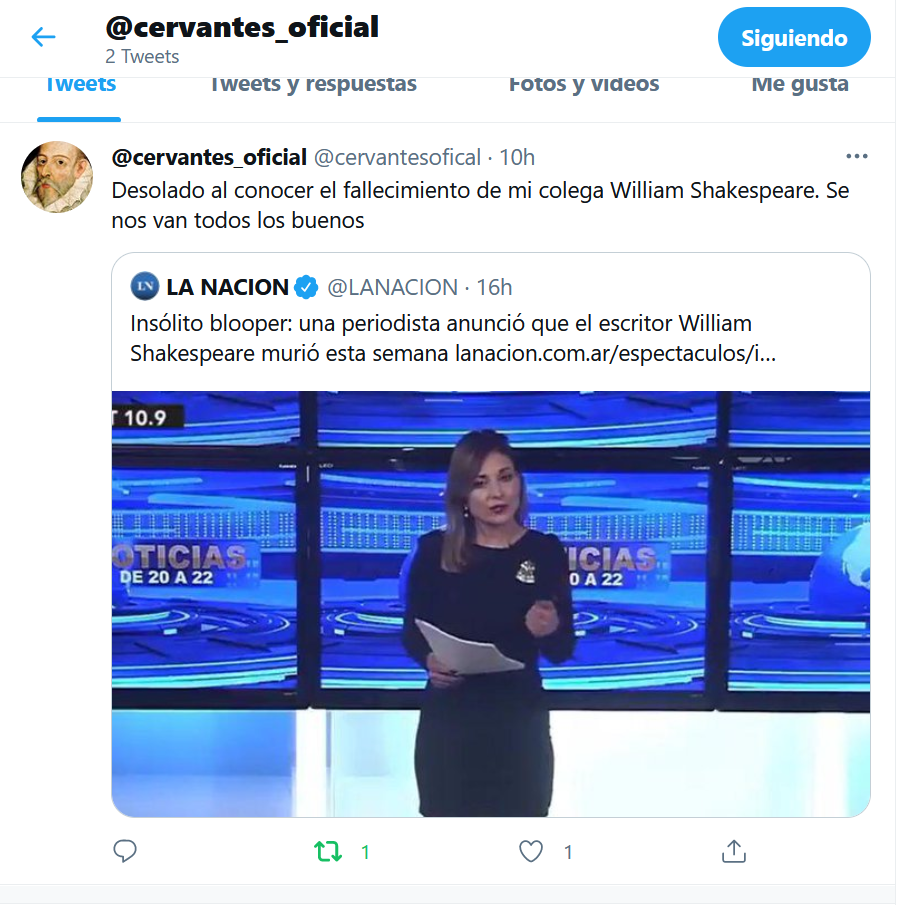This screenshot has height=905, width=905.
Task: Select the Me gusta tab
Action: point(799,85)
